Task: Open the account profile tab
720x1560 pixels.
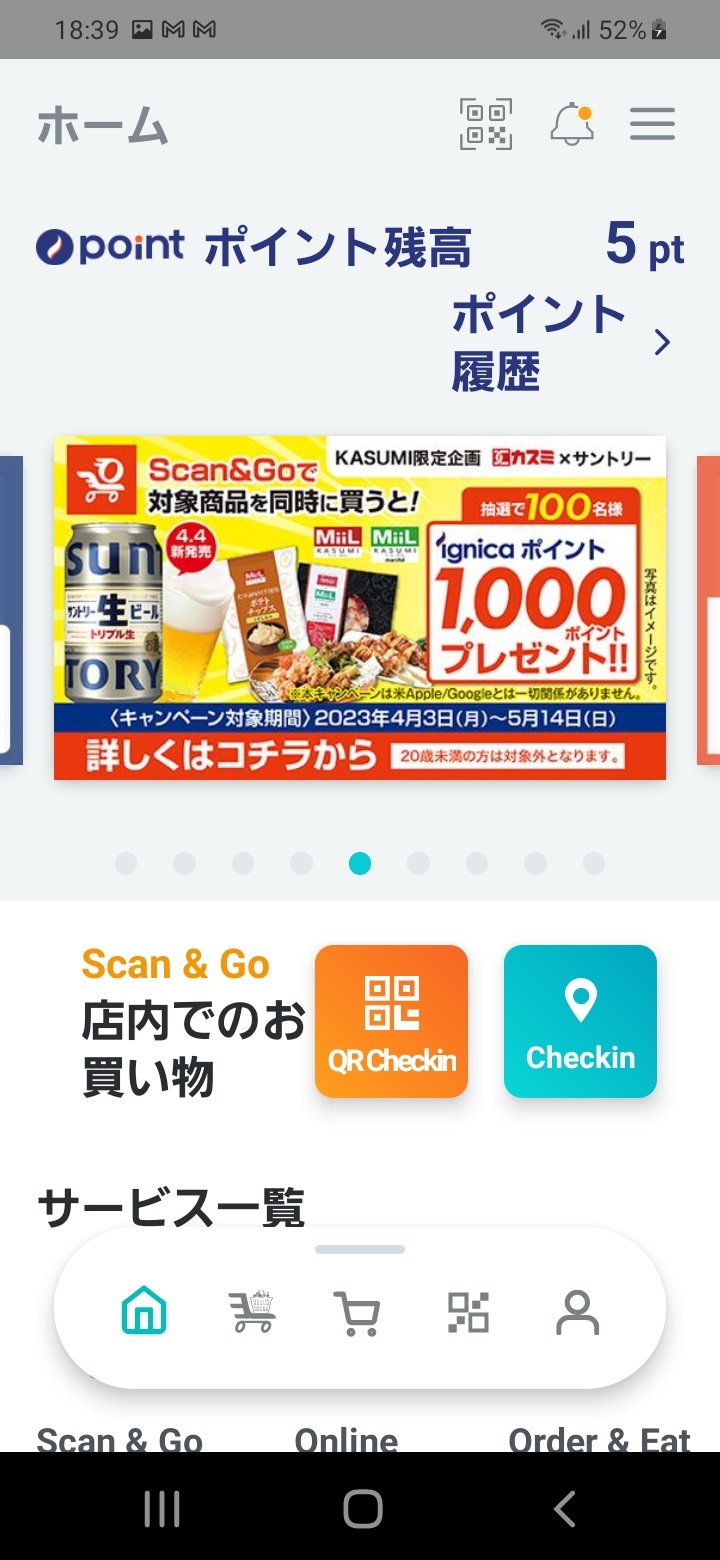Action: [577, 1312]
